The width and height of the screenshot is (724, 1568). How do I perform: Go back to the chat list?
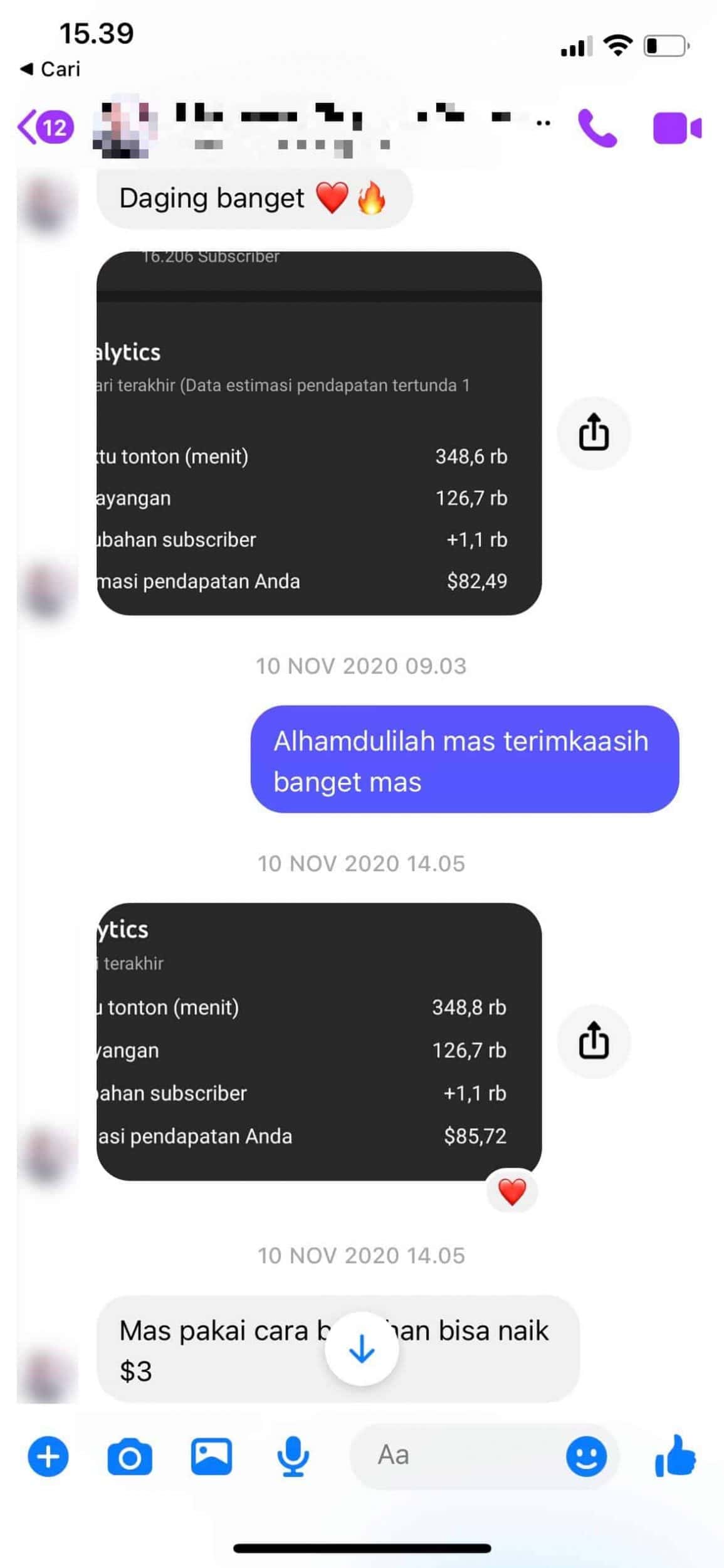click(x=44, y=127)
